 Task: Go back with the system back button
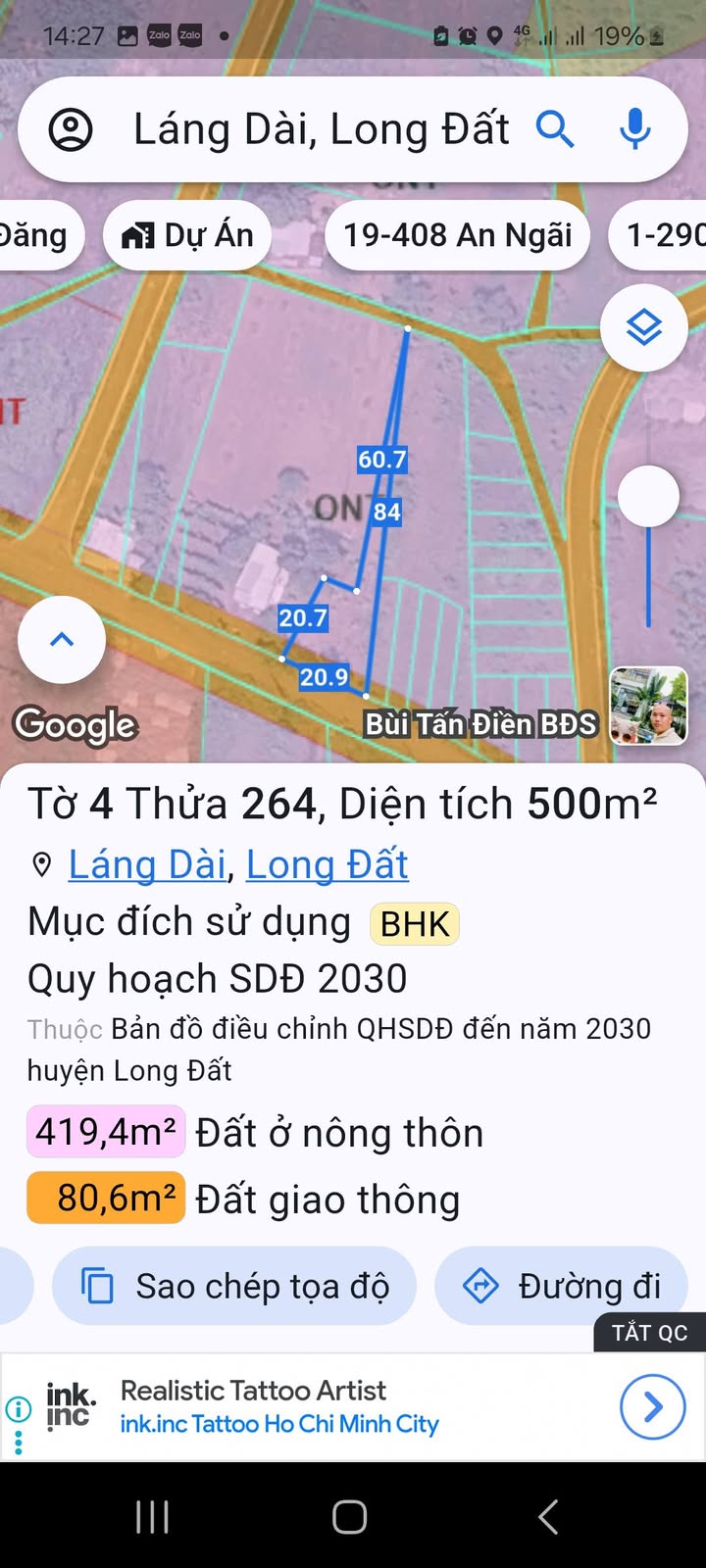(548, 1516)
